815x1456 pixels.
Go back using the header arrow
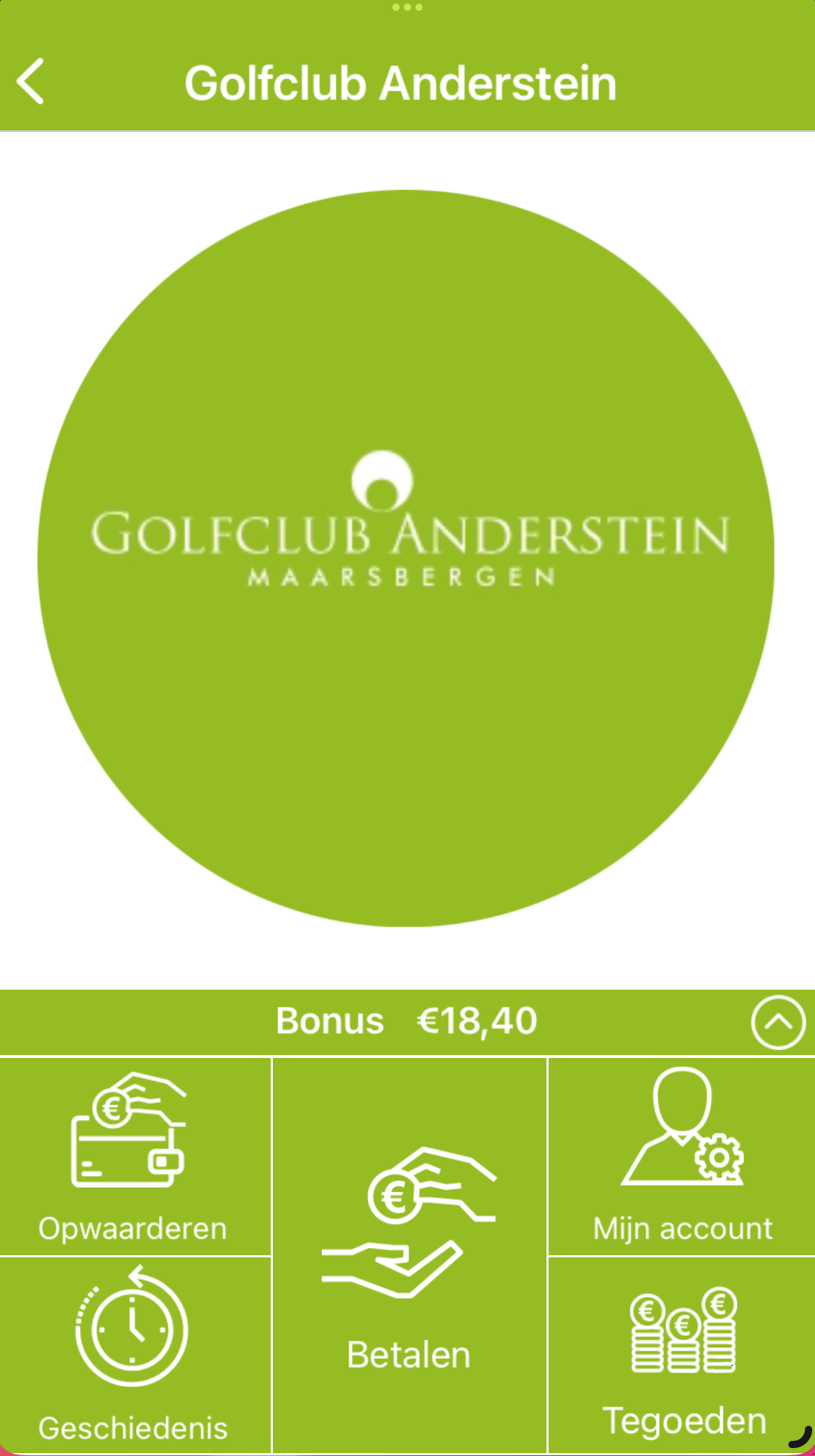[x=32, y=82]
